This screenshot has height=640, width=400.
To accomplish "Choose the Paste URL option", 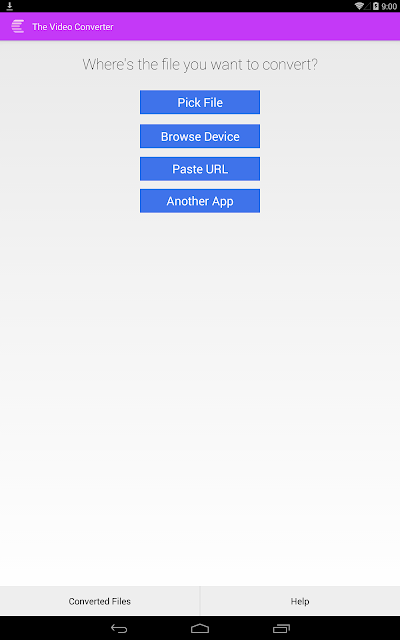I will point(200,169).
